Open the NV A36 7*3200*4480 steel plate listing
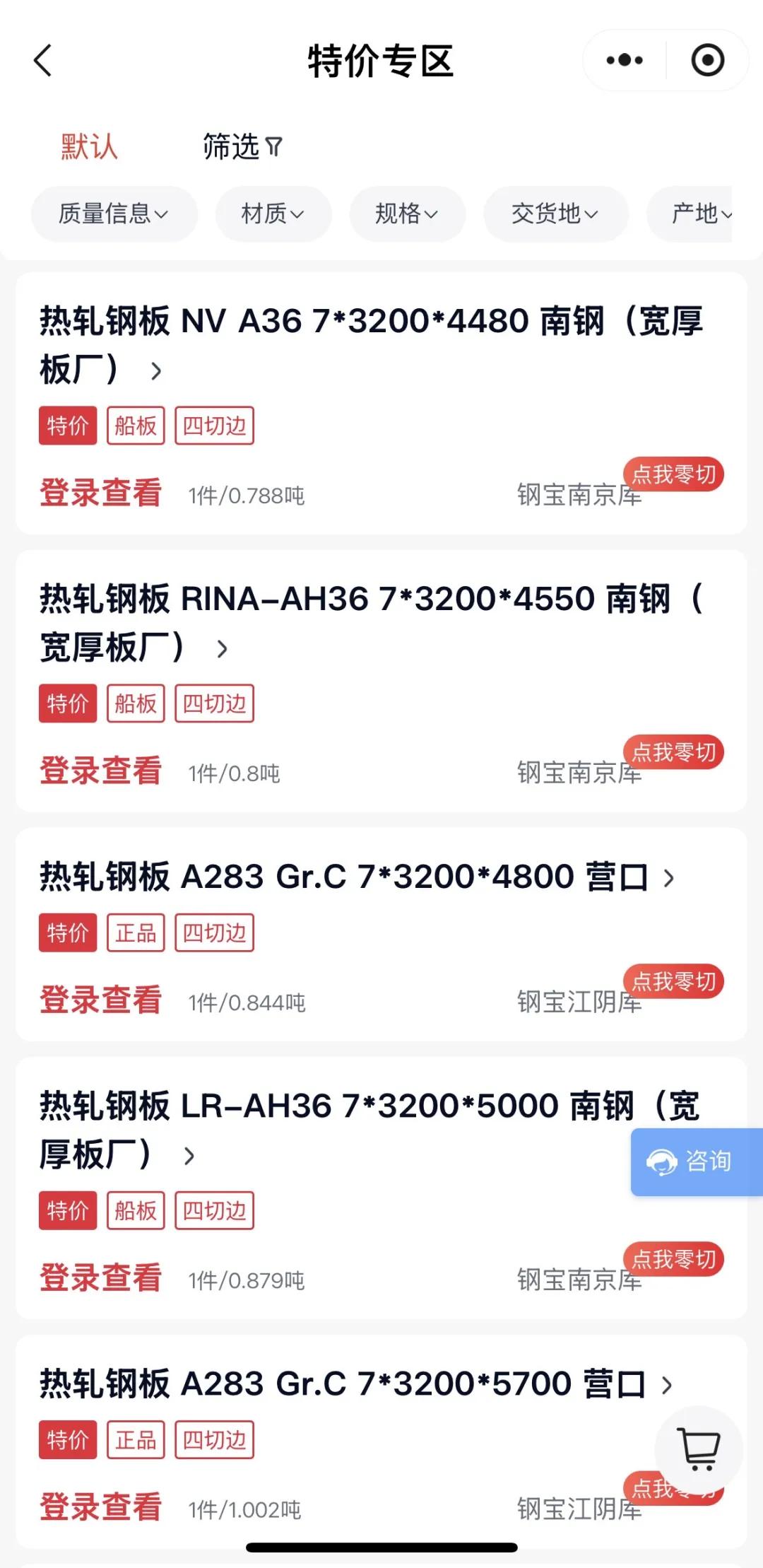This screenshot has height=1568, width=763. coord(372,345)
